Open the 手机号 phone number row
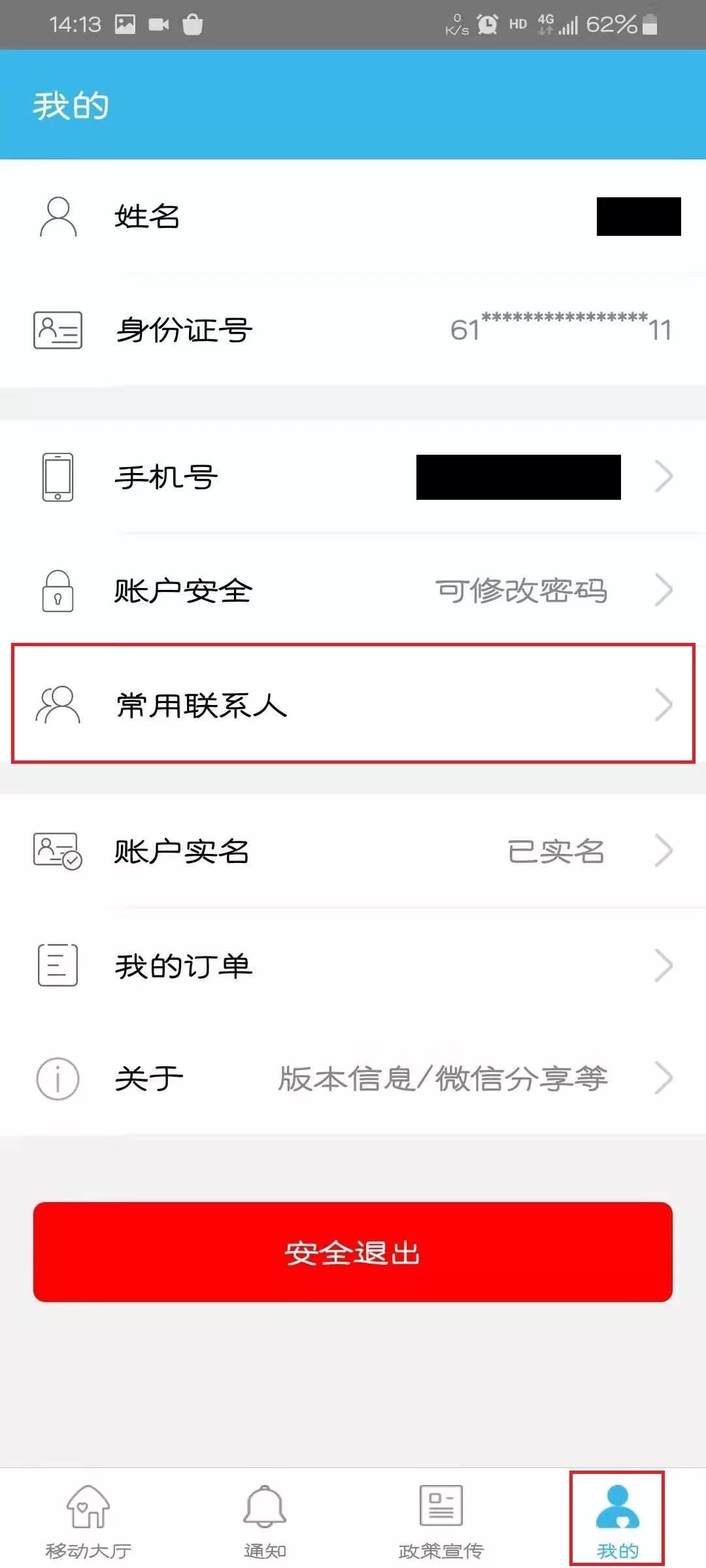This screenshot has width=706, height=1568. click(x=353, y=477)
